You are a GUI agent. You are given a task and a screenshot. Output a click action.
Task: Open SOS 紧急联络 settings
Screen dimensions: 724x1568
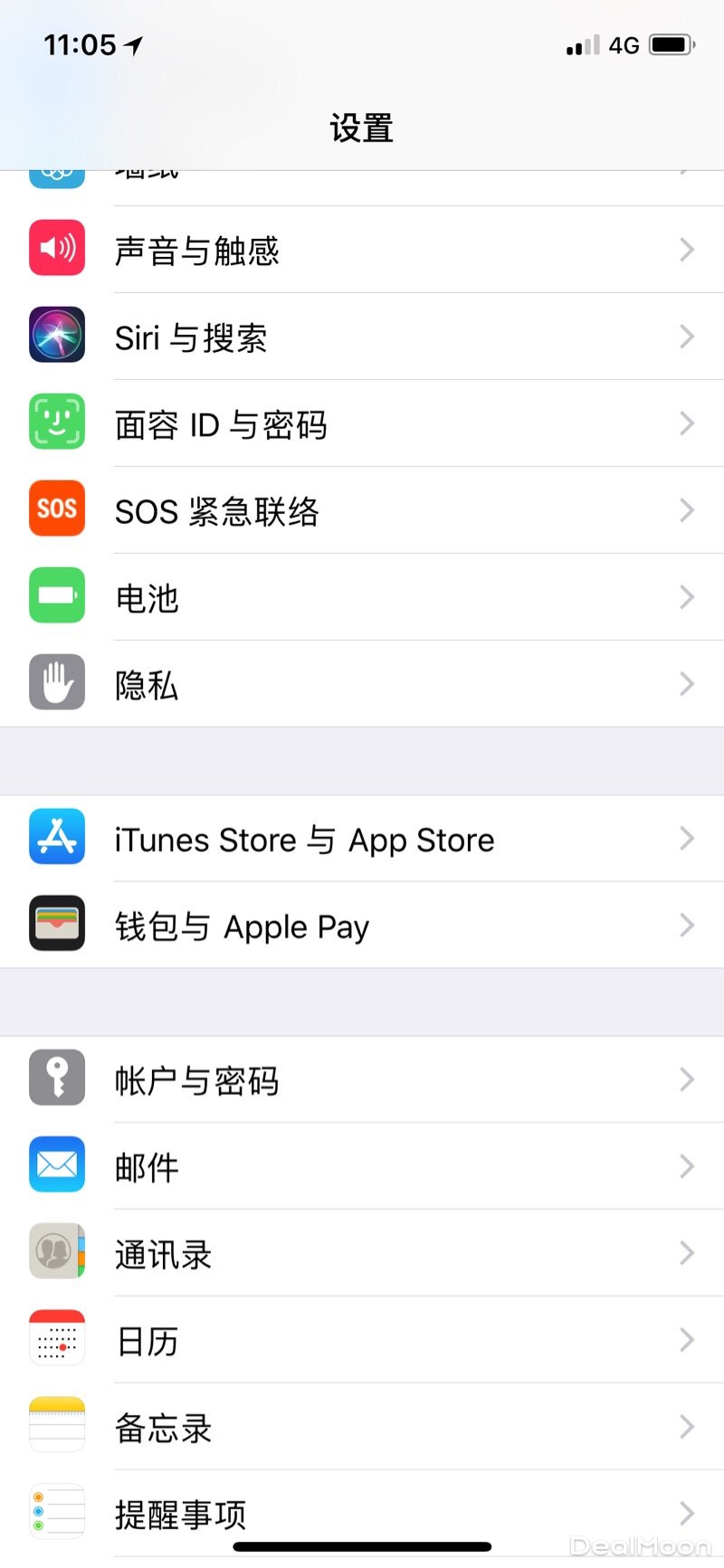pyautogui.click(x=362, y=510)
